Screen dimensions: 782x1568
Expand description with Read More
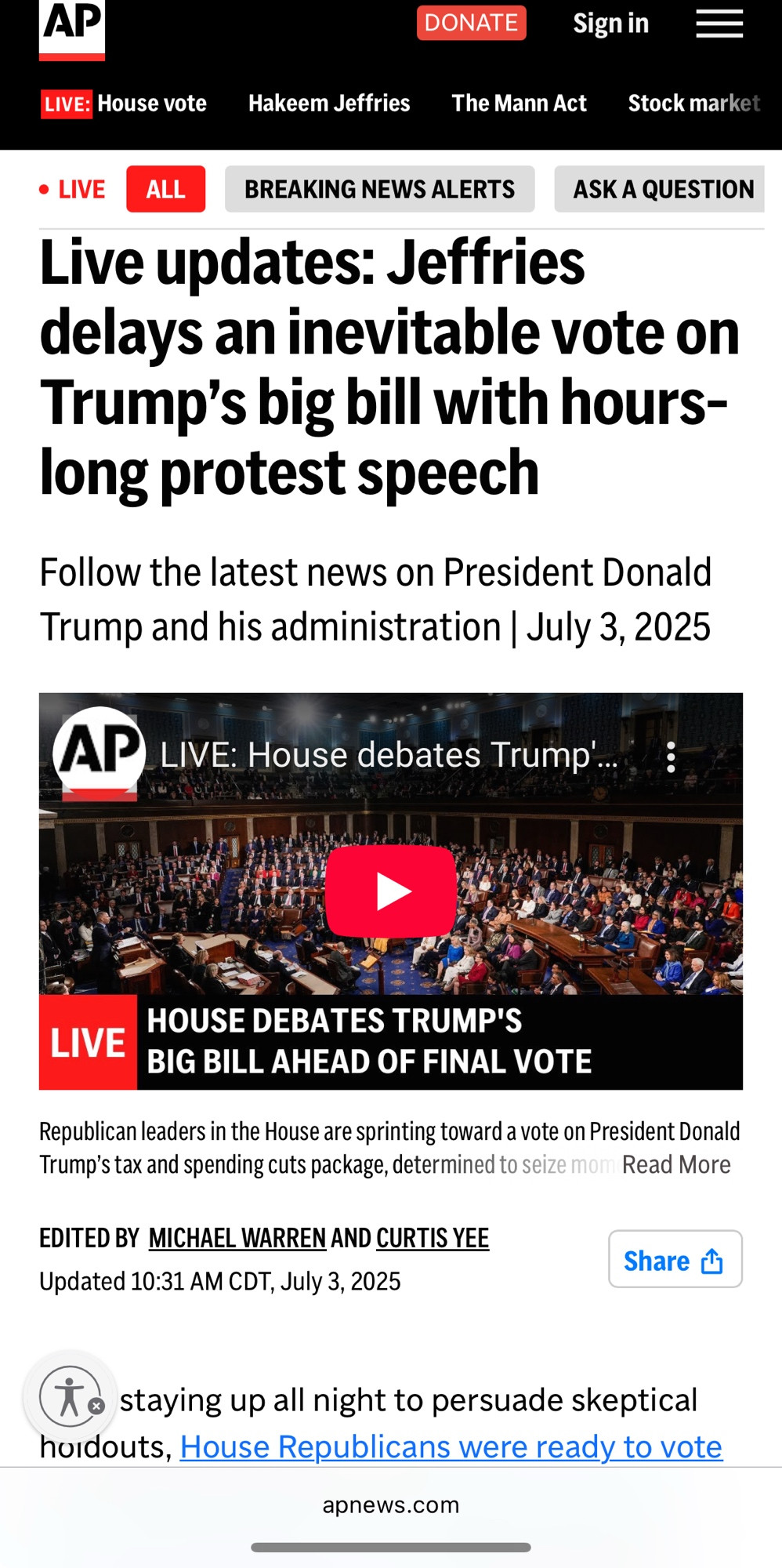point(676,1165)
